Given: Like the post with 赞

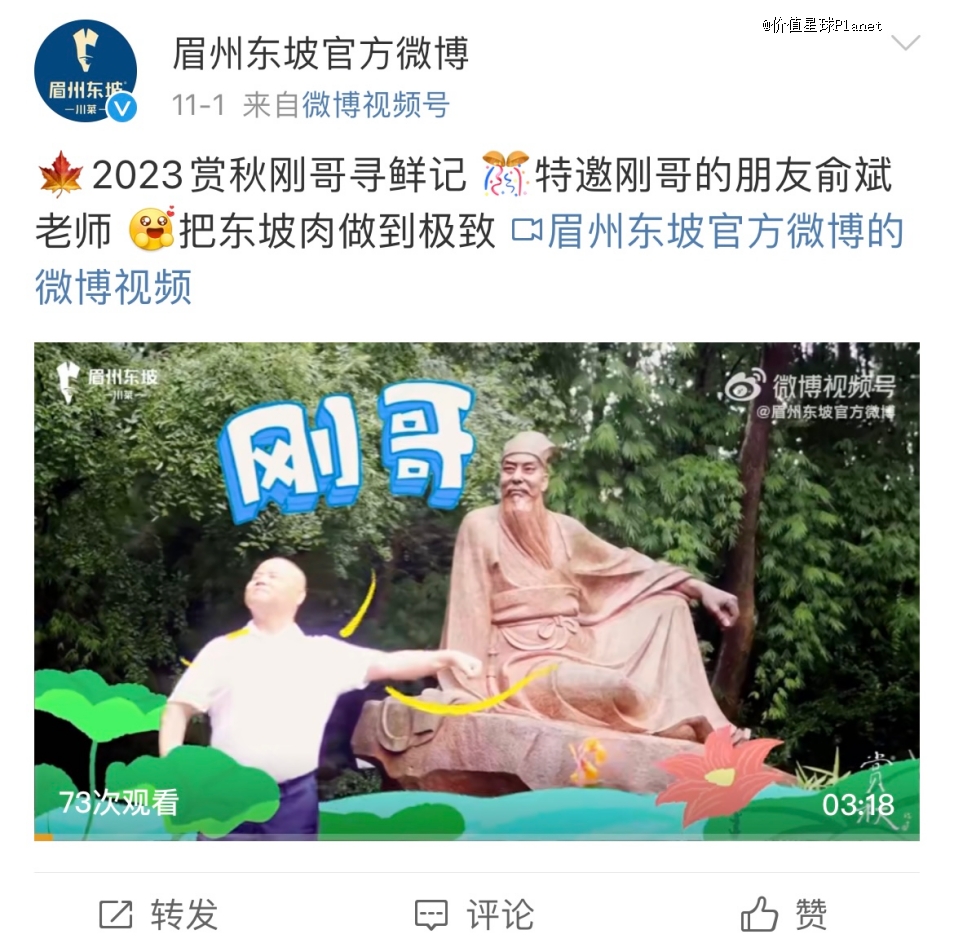Looking at the screenshot, I should click(x=785, y=914).
